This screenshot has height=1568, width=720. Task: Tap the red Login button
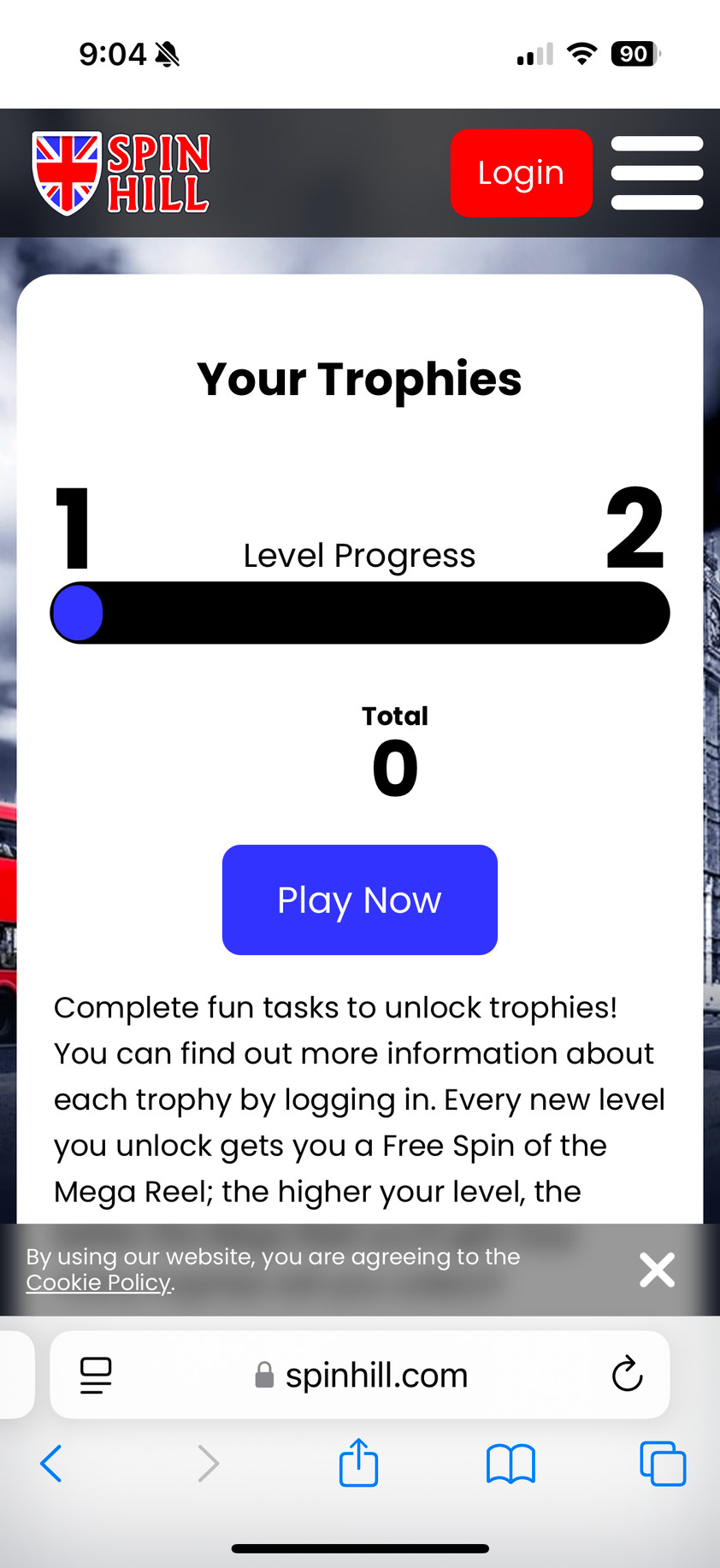(521, 173)
